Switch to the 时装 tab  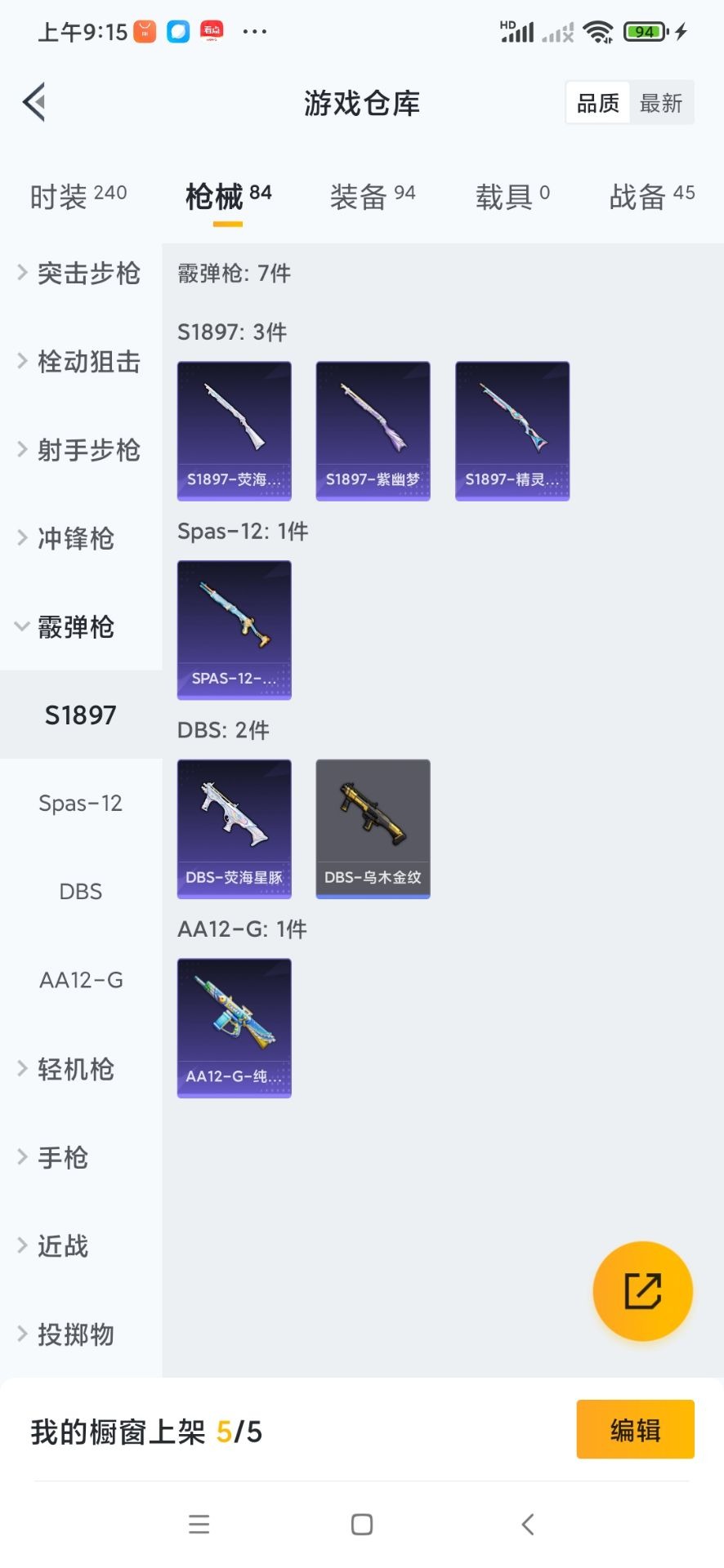pos(78,196)
